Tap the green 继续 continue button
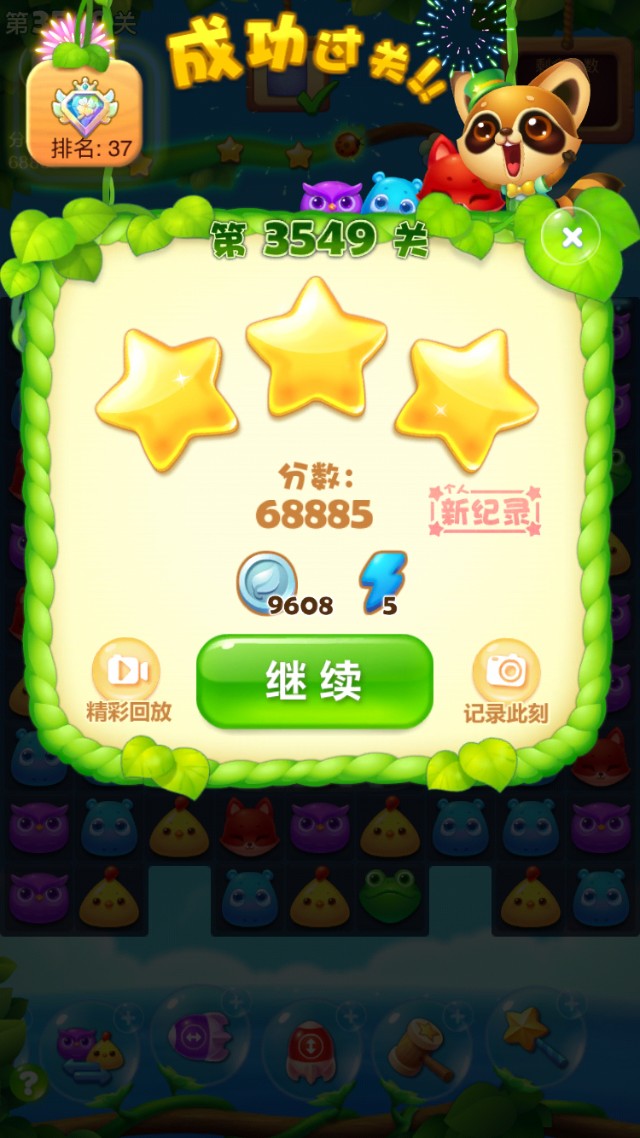Screen dimensions: 640x1138 click(x=314, y=681)
